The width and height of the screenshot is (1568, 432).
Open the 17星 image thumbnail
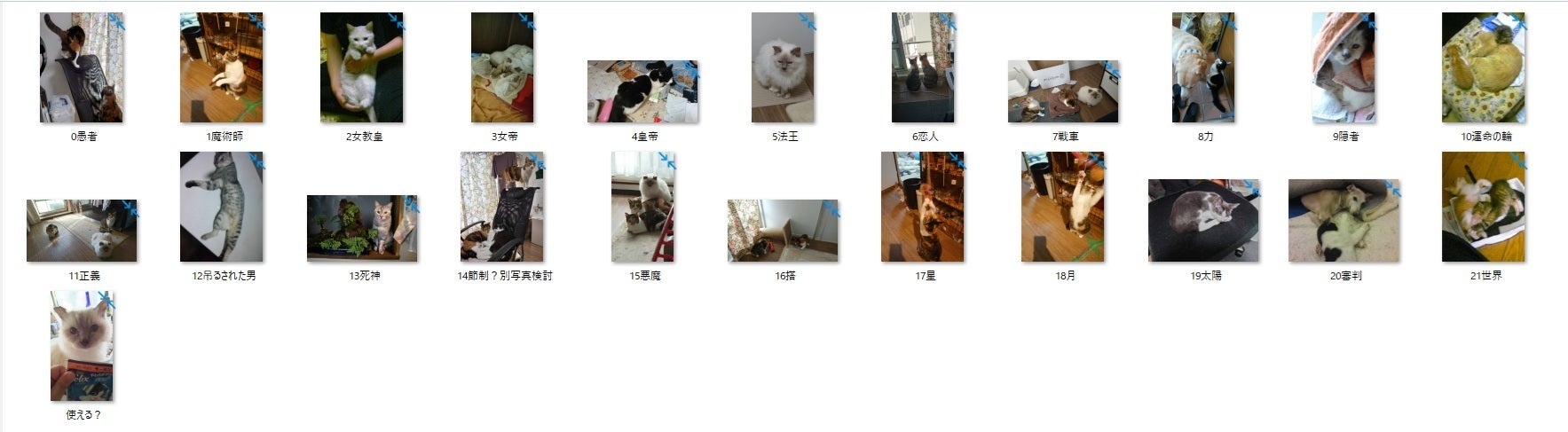tap(923, 207)
